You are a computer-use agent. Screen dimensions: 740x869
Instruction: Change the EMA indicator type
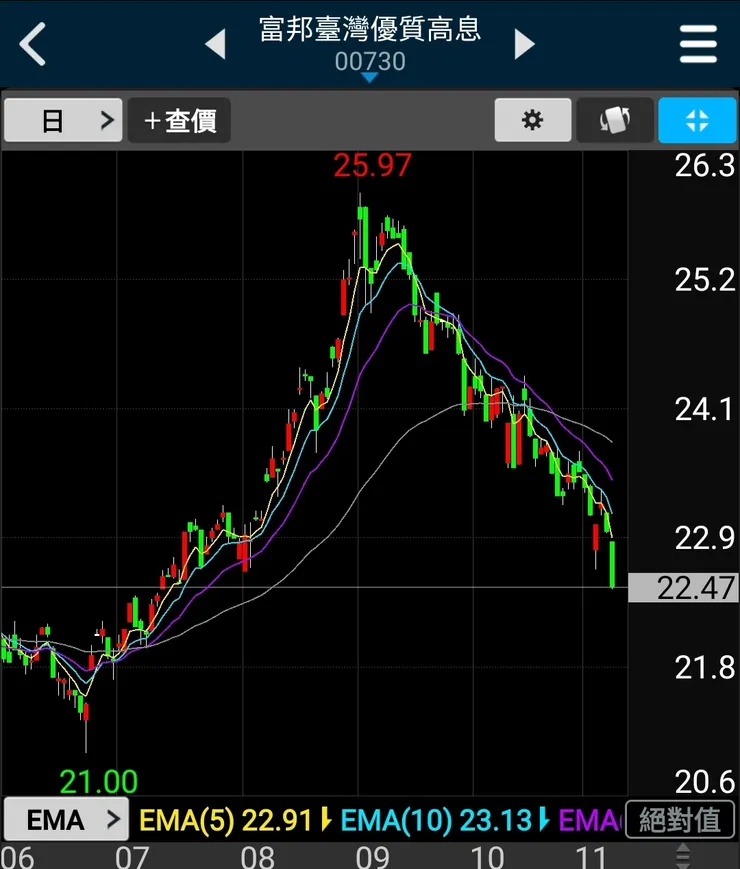pyautogui.click(x=66, y=820)
